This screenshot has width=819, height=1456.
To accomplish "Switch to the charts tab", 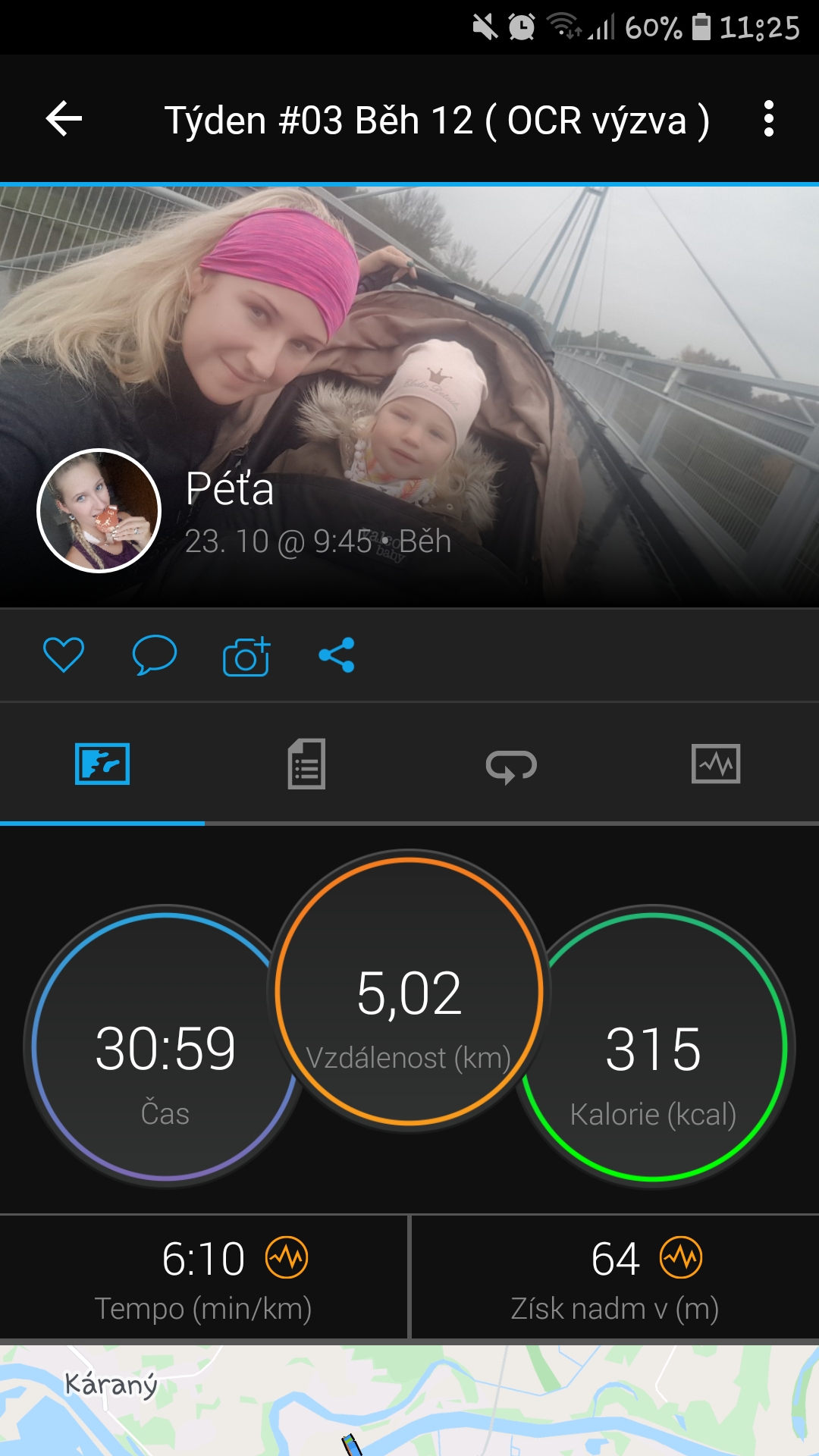I will coord(716,764).
